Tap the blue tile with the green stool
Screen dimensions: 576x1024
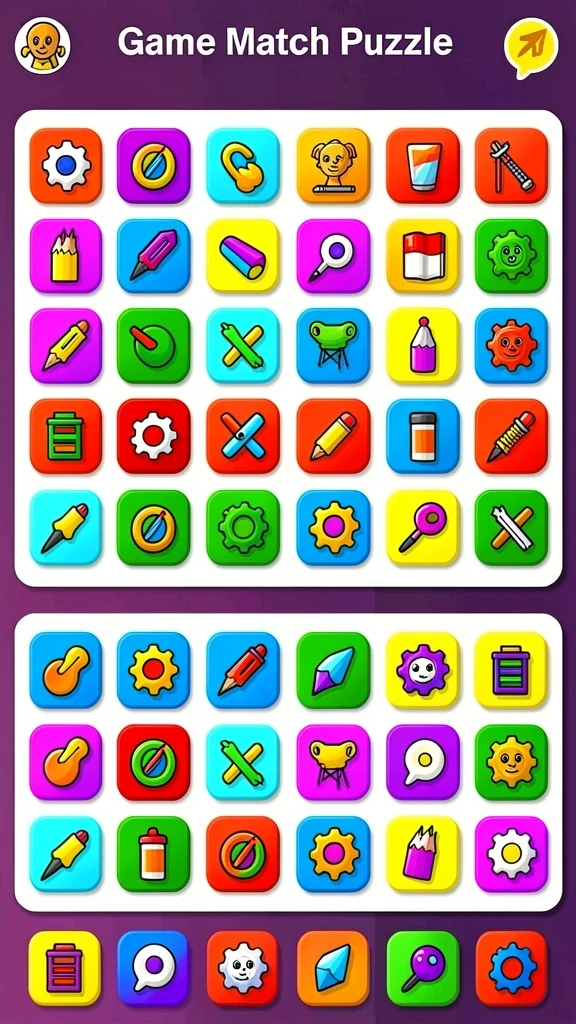333,346
